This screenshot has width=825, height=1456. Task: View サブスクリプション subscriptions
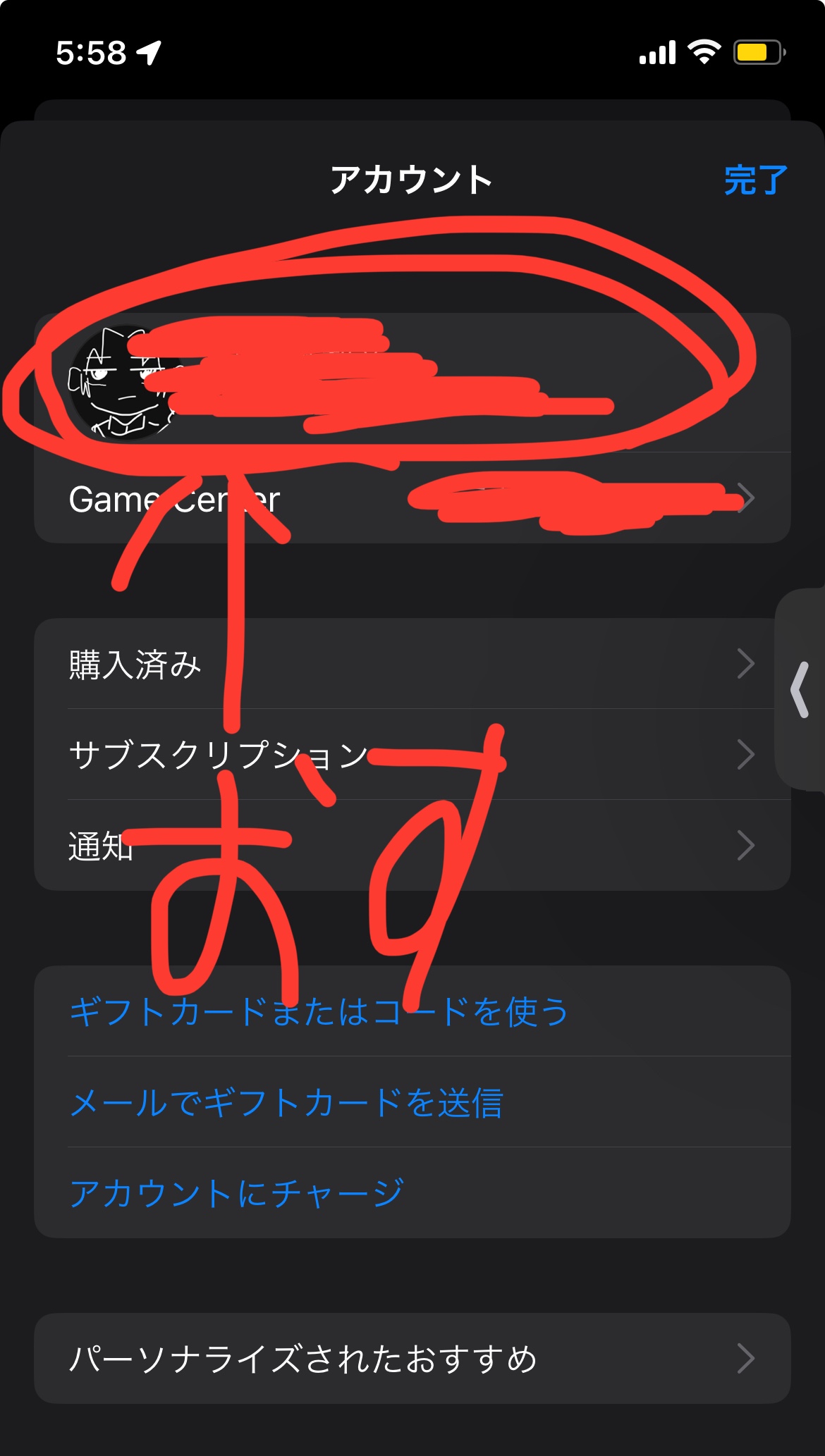(412, 755)
